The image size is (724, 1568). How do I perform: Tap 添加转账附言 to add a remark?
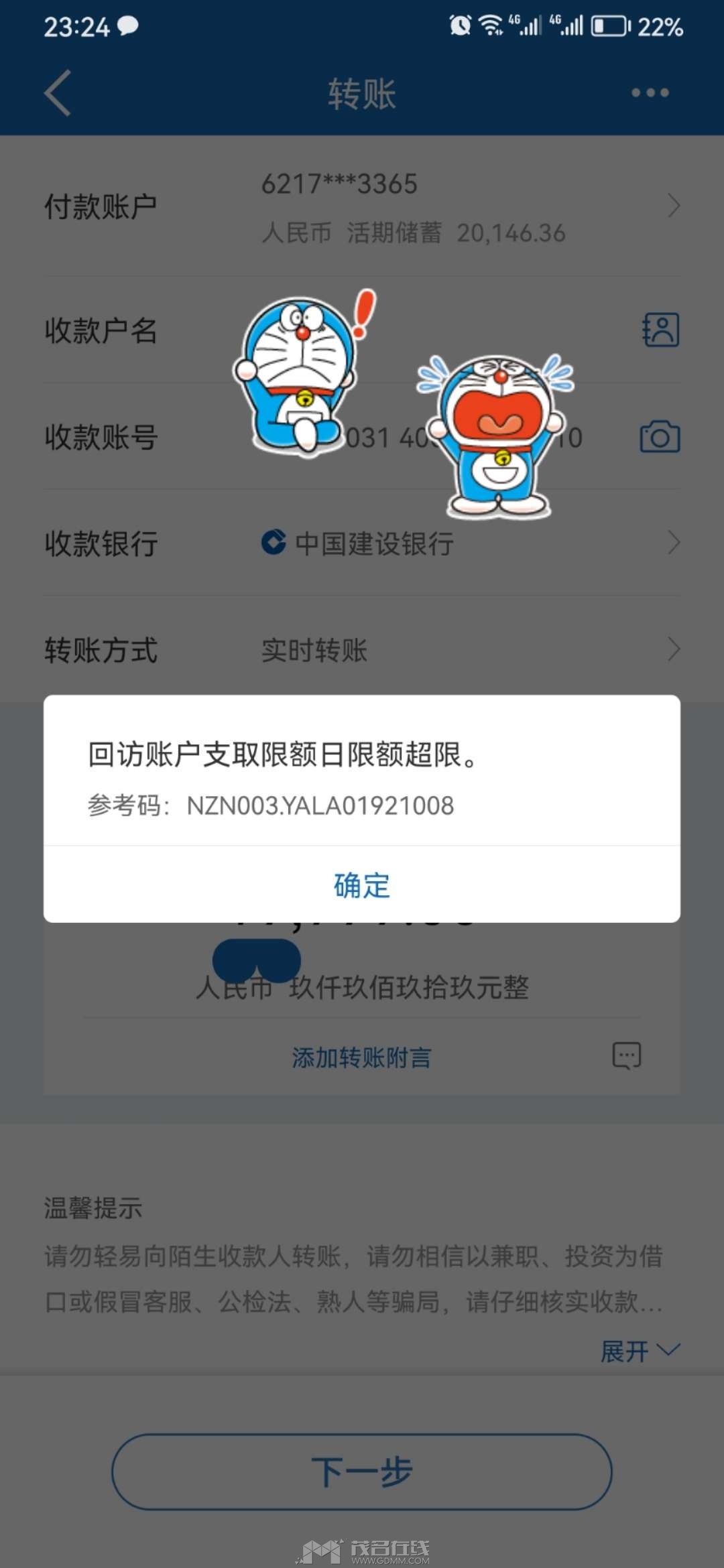click(x=362, y=1057)
